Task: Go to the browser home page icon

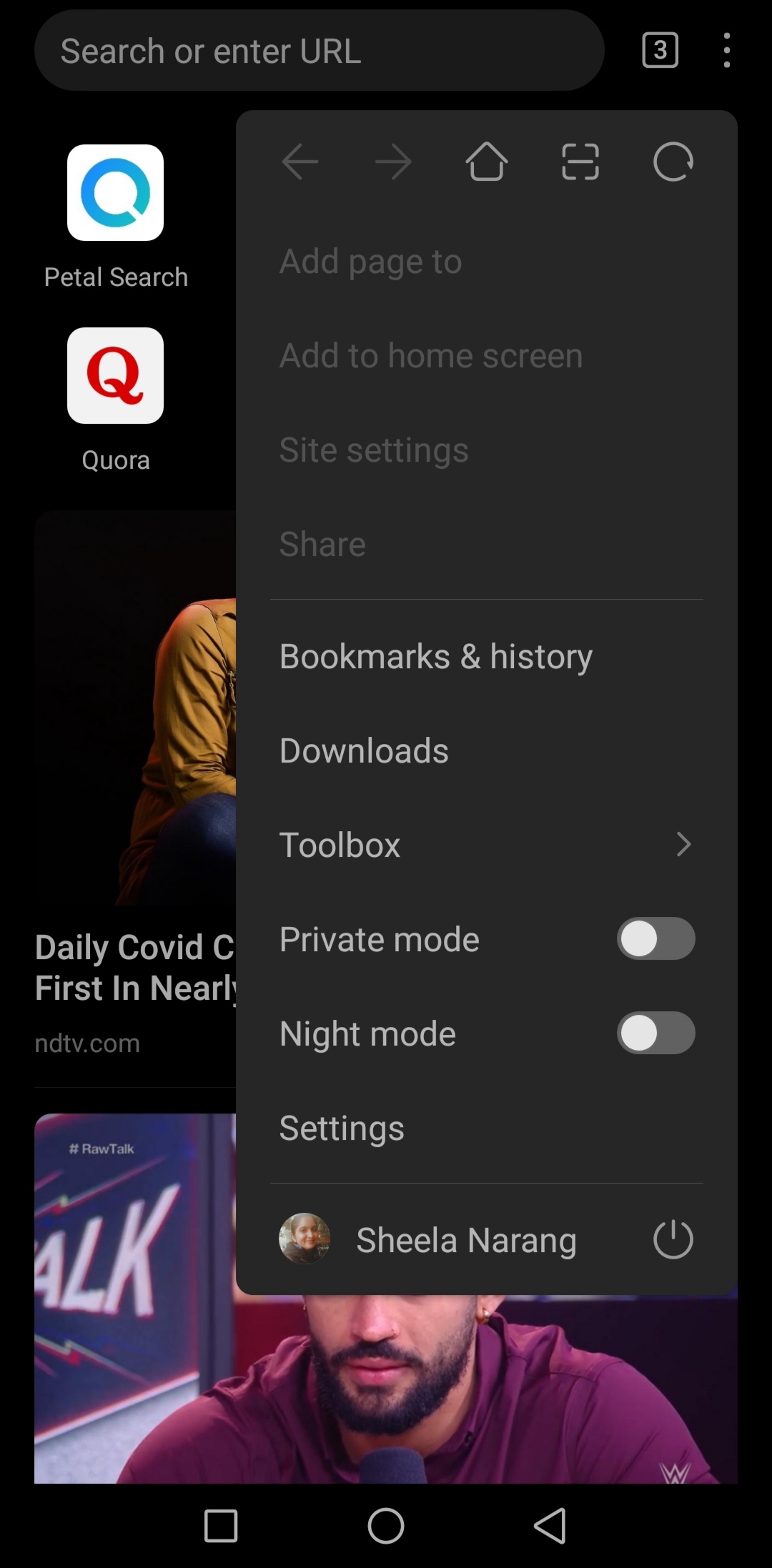Action: [x=487, y=162]
